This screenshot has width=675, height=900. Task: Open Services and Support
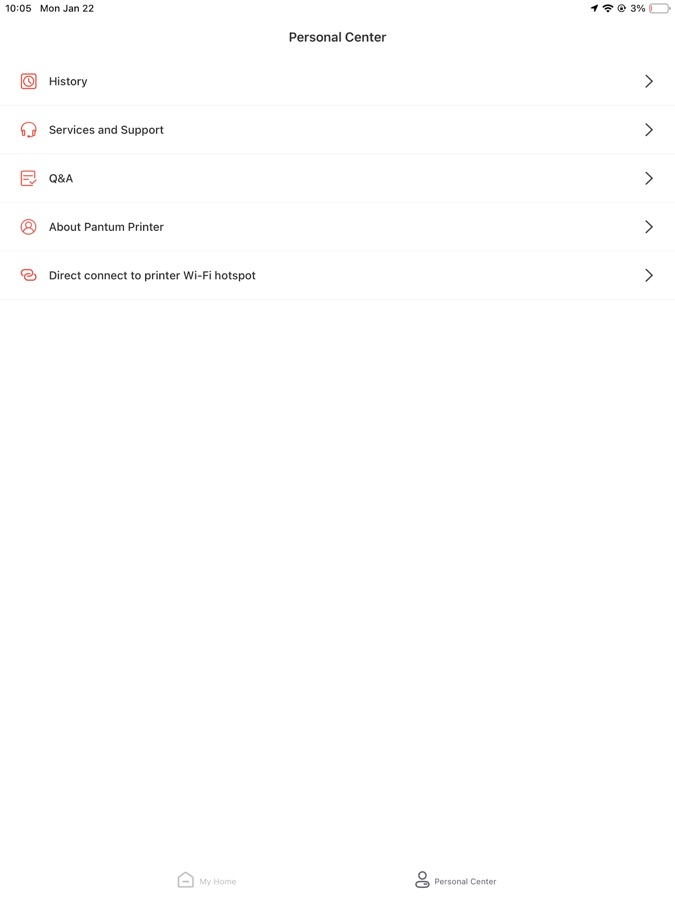tap(337, 130)
